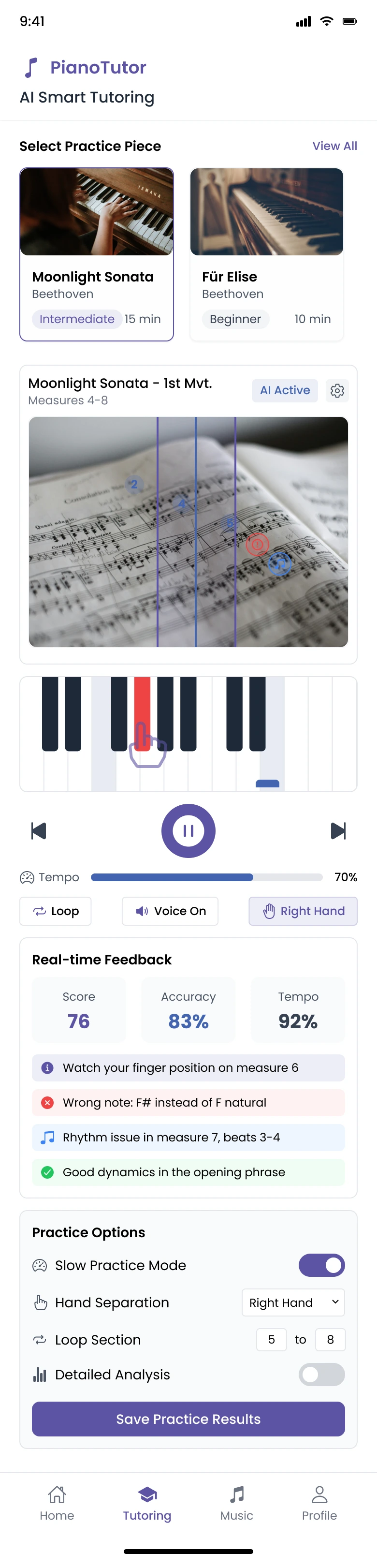Tap the Right Hand mode button

(x=303, y=911)
